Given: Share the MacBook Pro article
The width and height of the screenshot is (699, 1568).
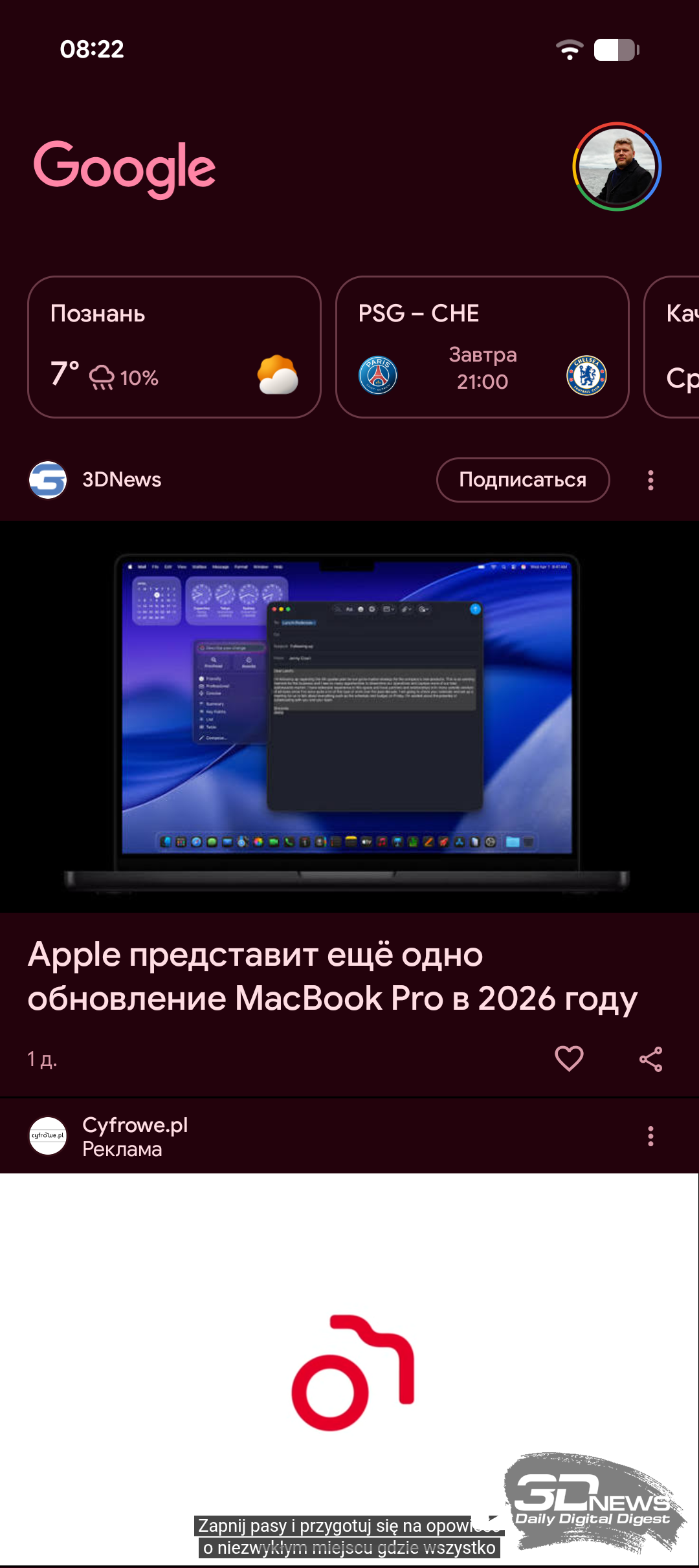Looking at the screenshot, I should click(650, 1059).
